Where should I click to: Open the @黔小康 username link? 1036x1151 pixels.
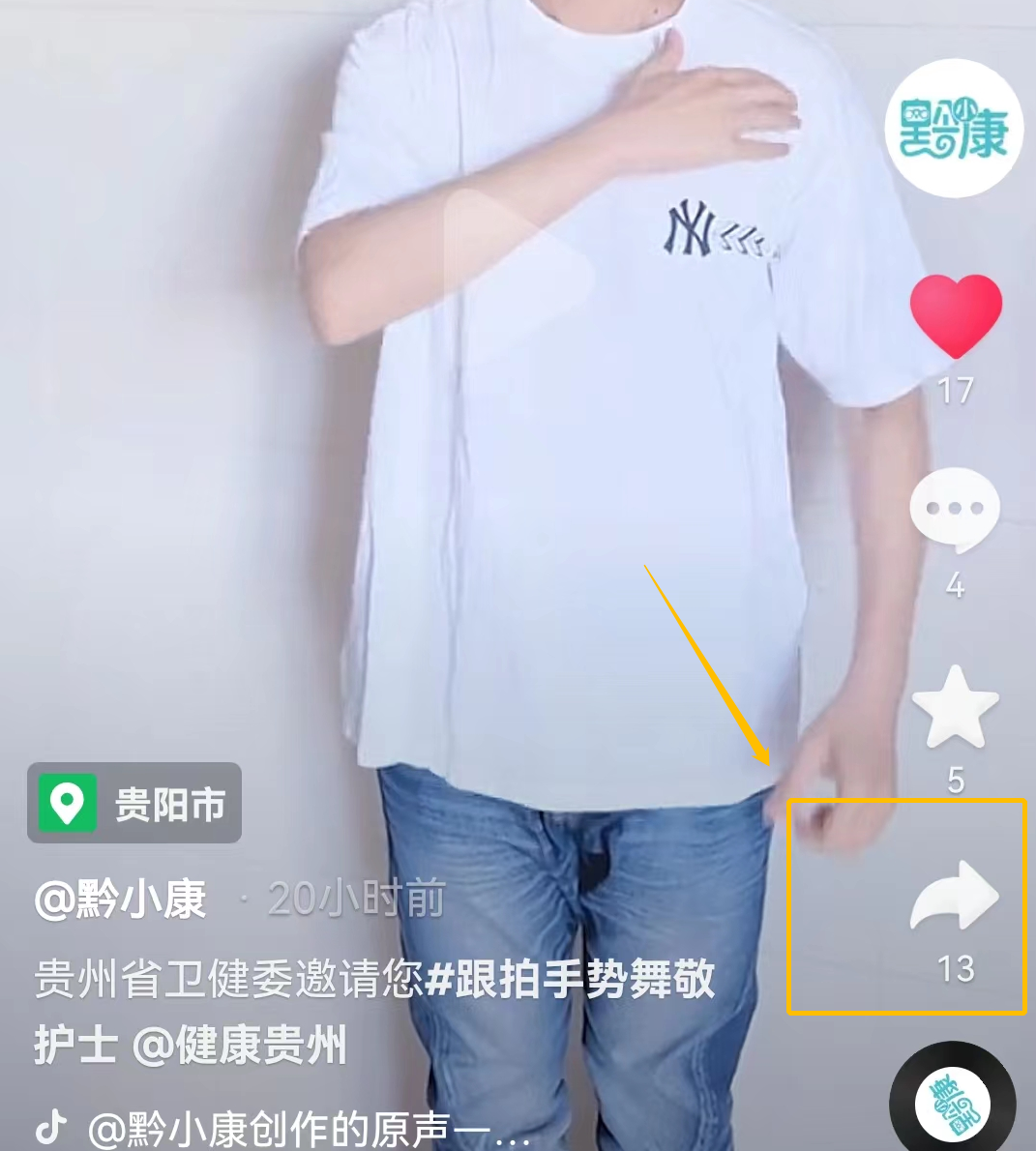tap(121, 900)
